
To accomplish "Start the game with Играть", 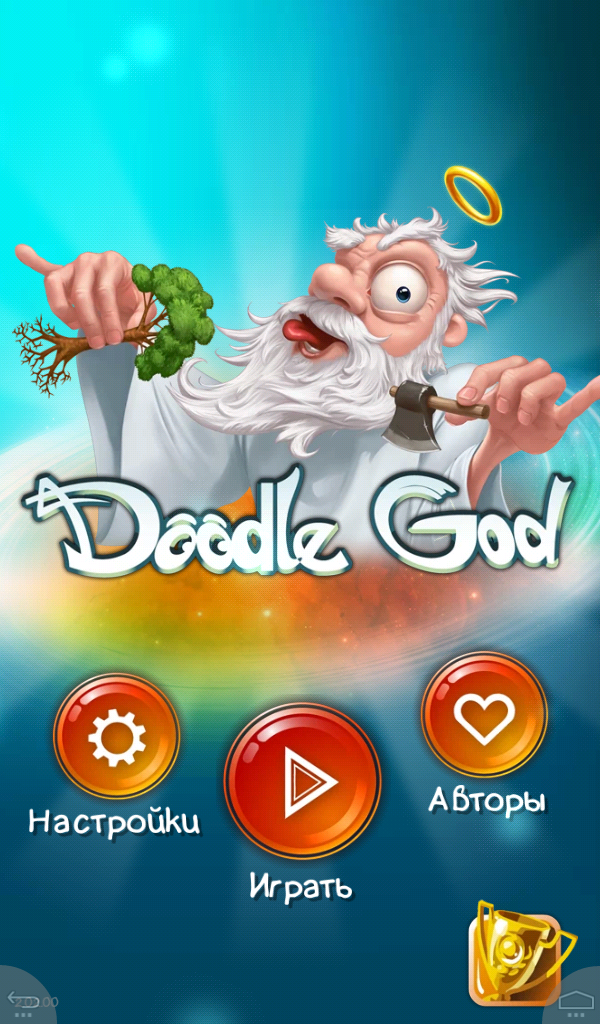I will point(302,780).
